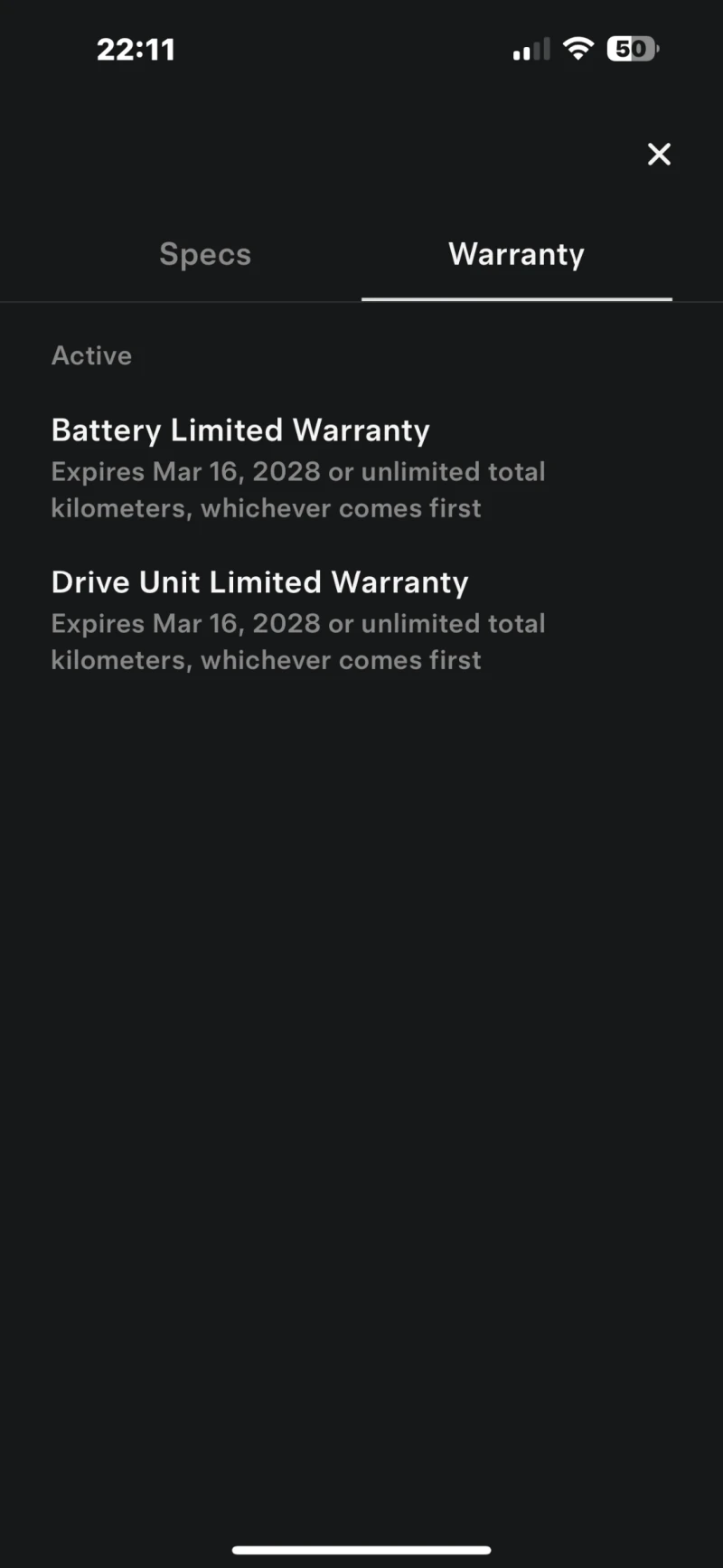Switch to the Specs tab

click(x=205, y=254)
